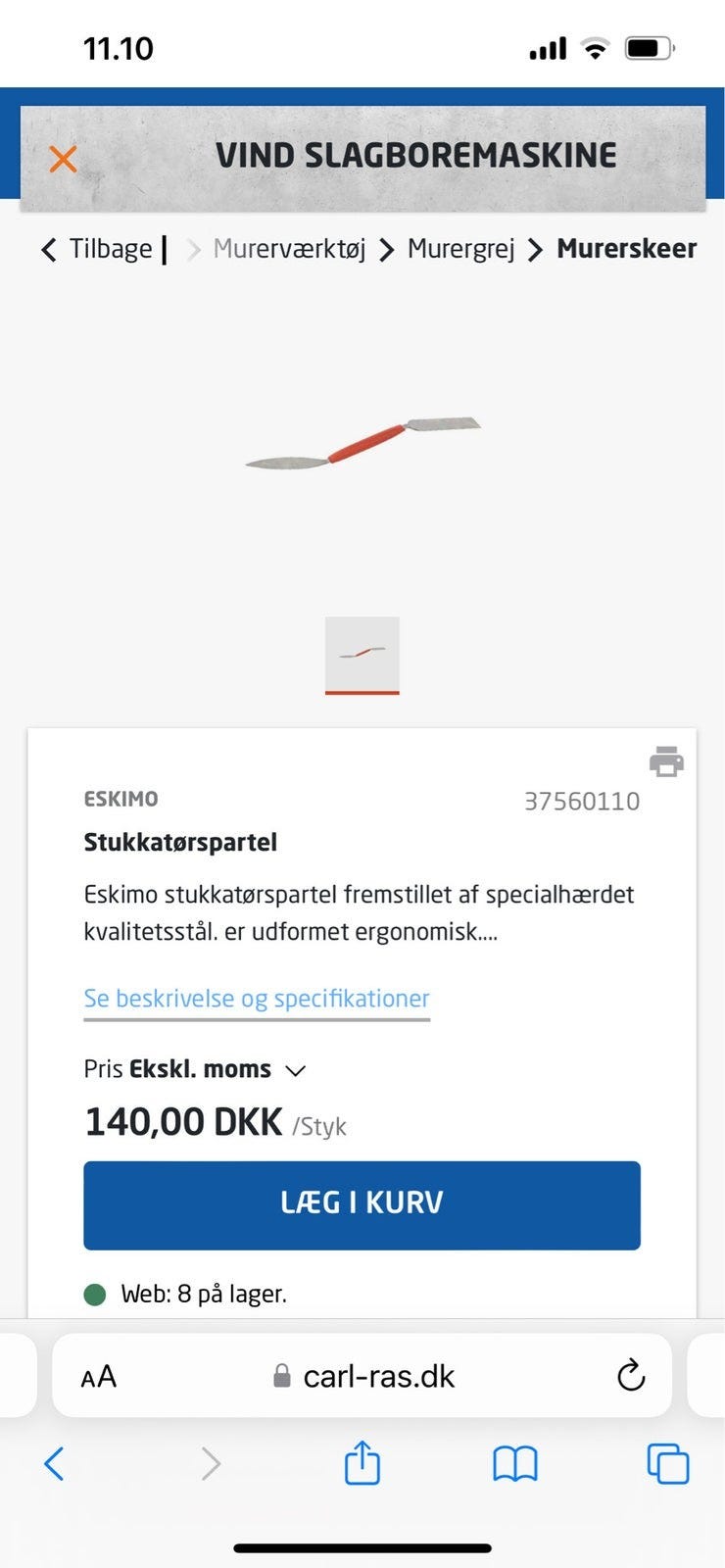
Task: Tap the green Web stock indicator dot
Action: click(x=95, y=1294)
